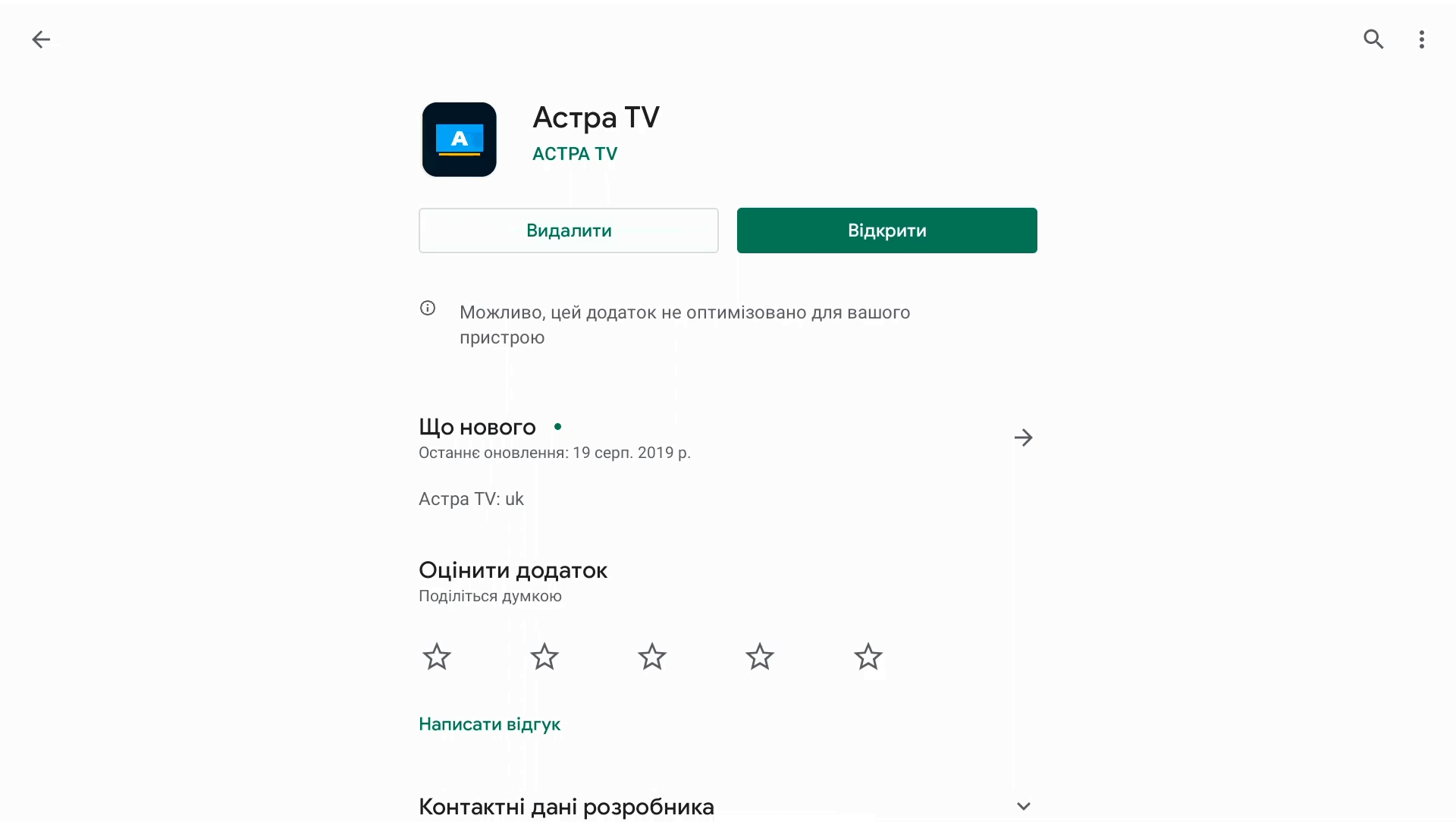This screenshot has width=1456, height=825.
Task: Open the Що нового arrow
Action: [1023, 438]
